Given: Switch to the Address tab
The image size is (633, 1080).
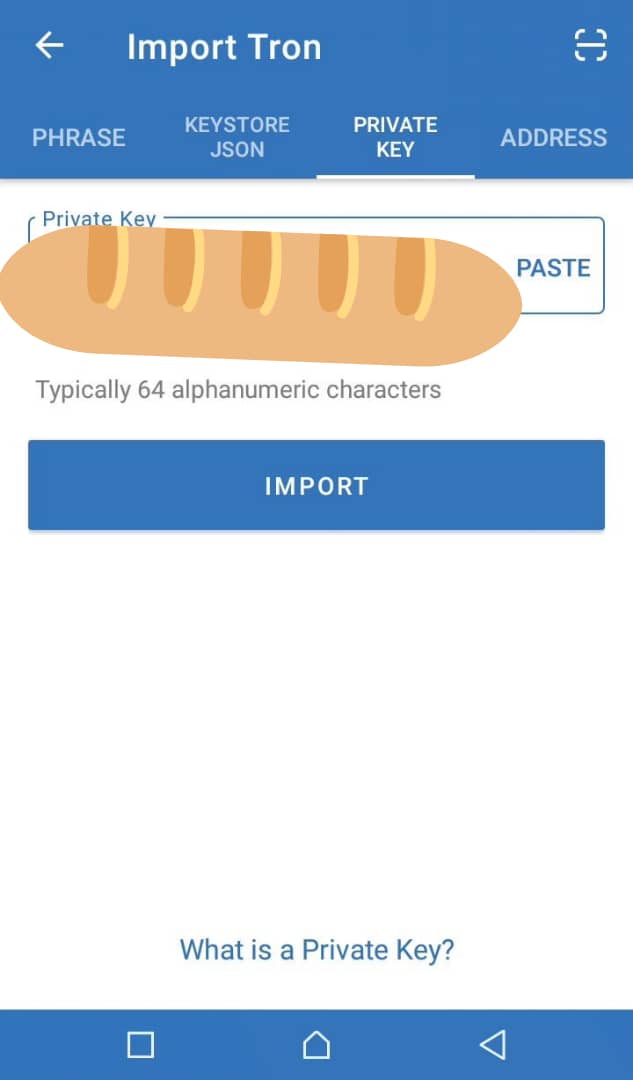Looking at the screenshot, I should click(x=554, y=137).
